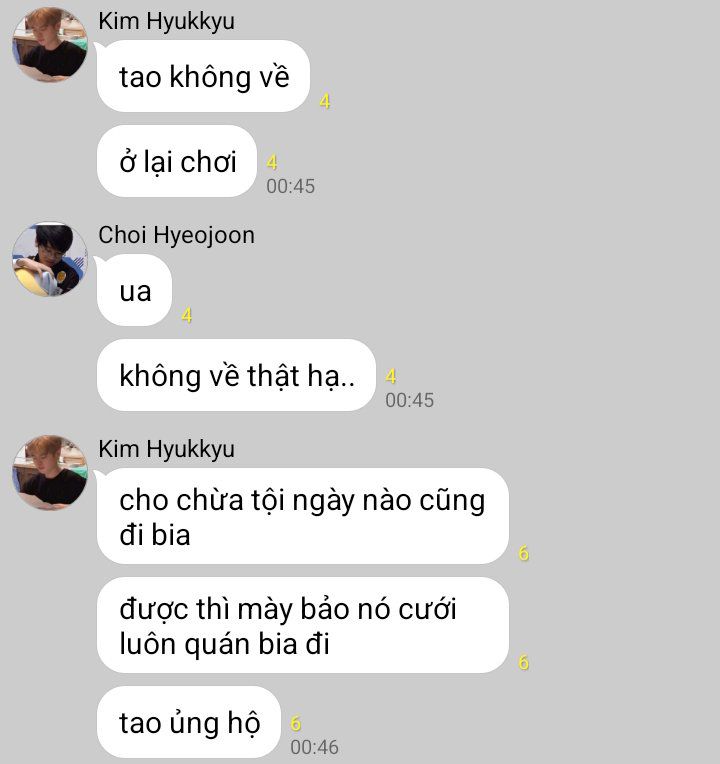Open Kim Hyukkyu's avatar beside "cho chừa tội"
Screen dimensions: 720x764
(49, 473)
